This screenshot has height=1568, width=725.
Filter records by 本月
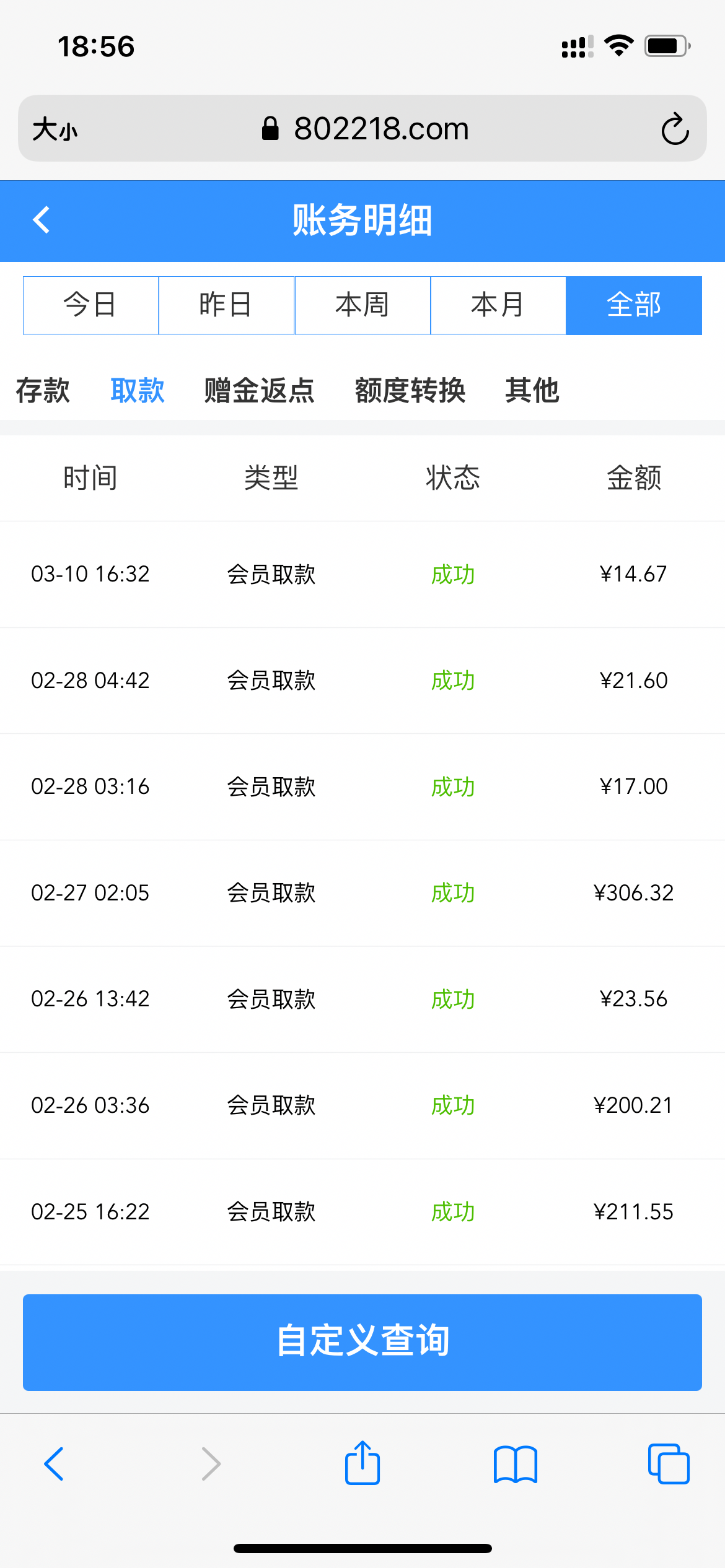[498, 305]
